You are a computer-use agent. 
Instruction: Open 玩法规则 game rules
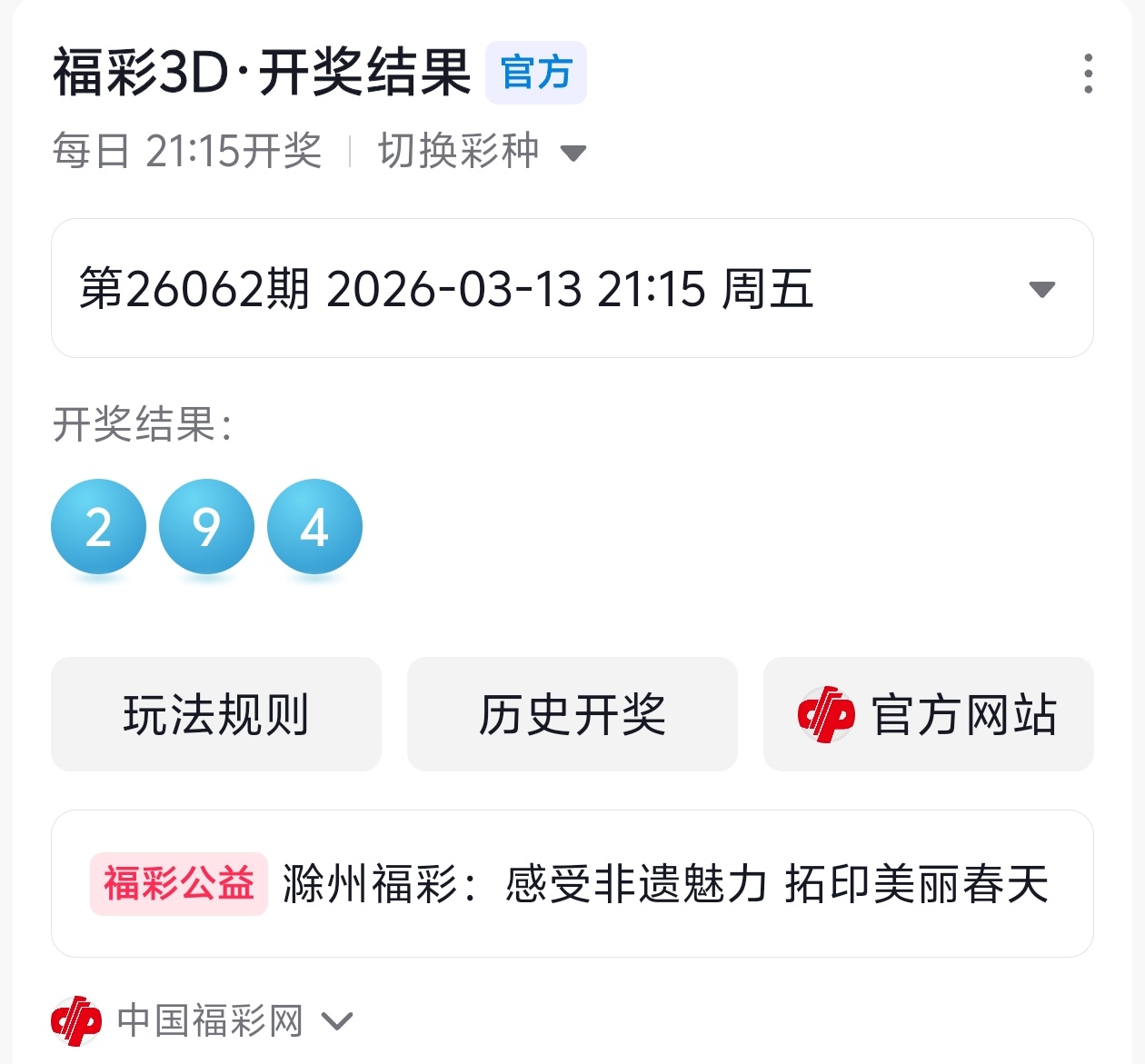(216, 714)
